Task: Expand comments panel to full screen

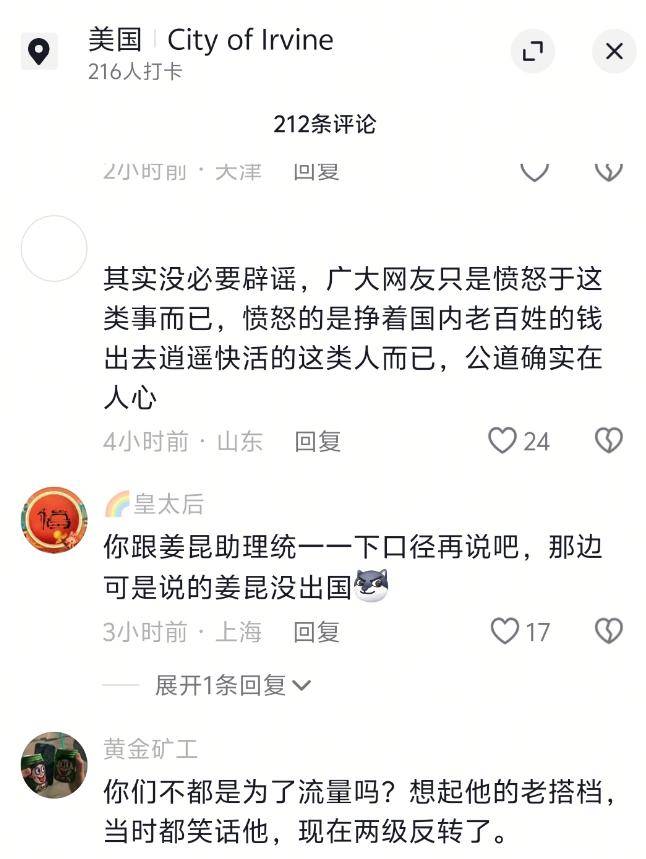Action: [533, 51]
